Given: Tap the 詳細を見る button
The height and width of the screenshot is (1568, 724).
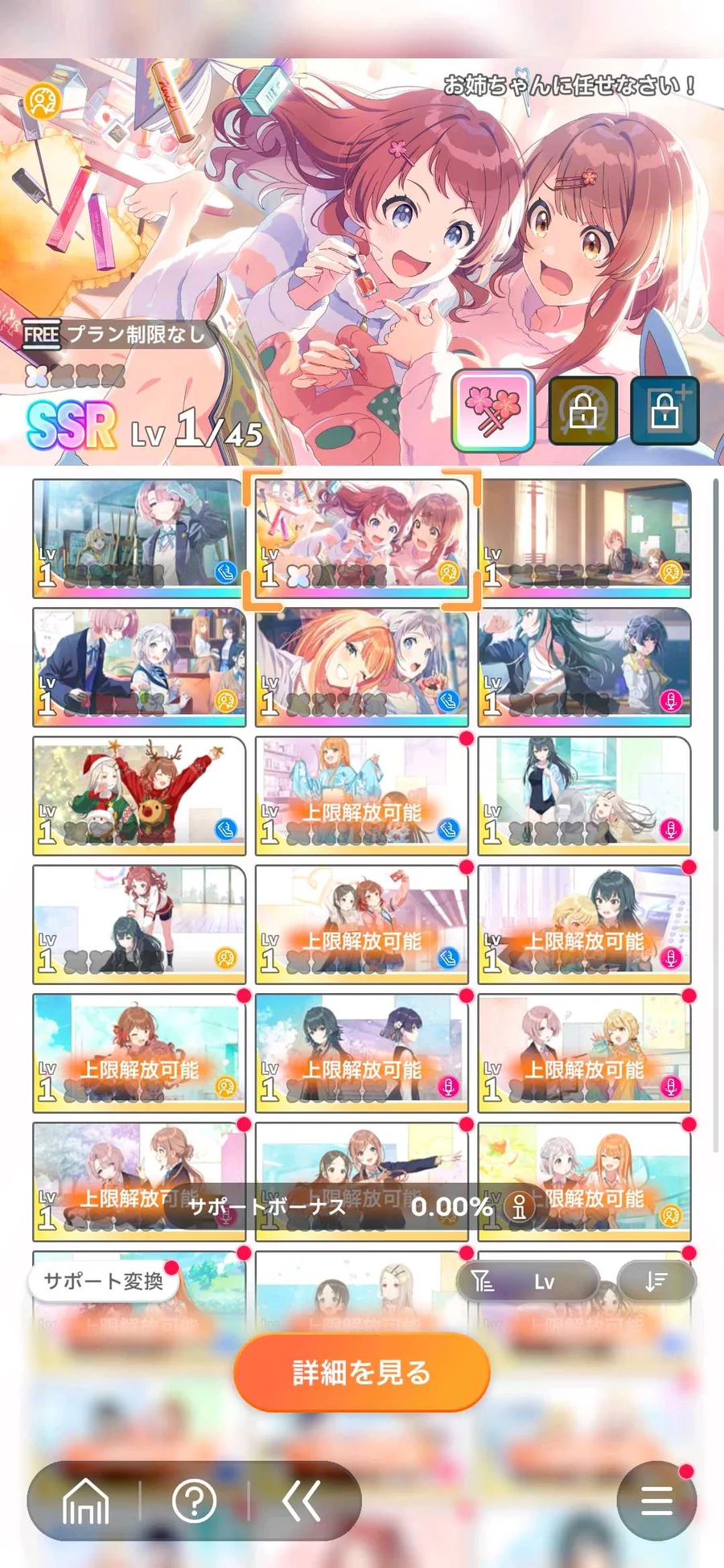Looking at the screenshot, I should pos(362,1372).
